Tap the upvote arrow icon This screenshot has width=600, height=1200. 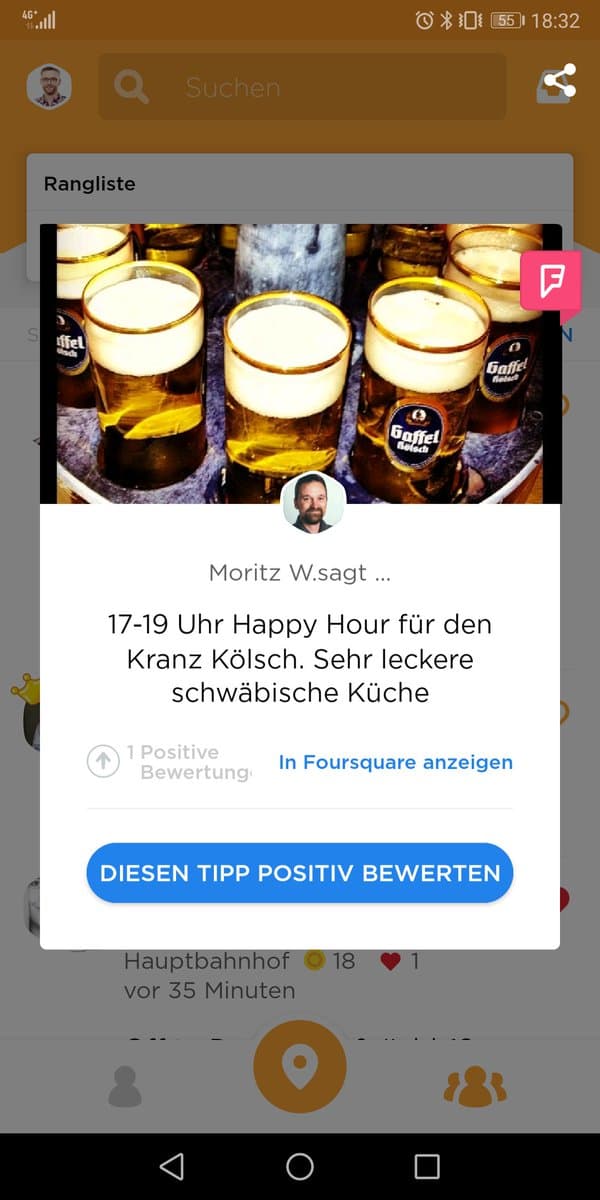coord(102,762)
